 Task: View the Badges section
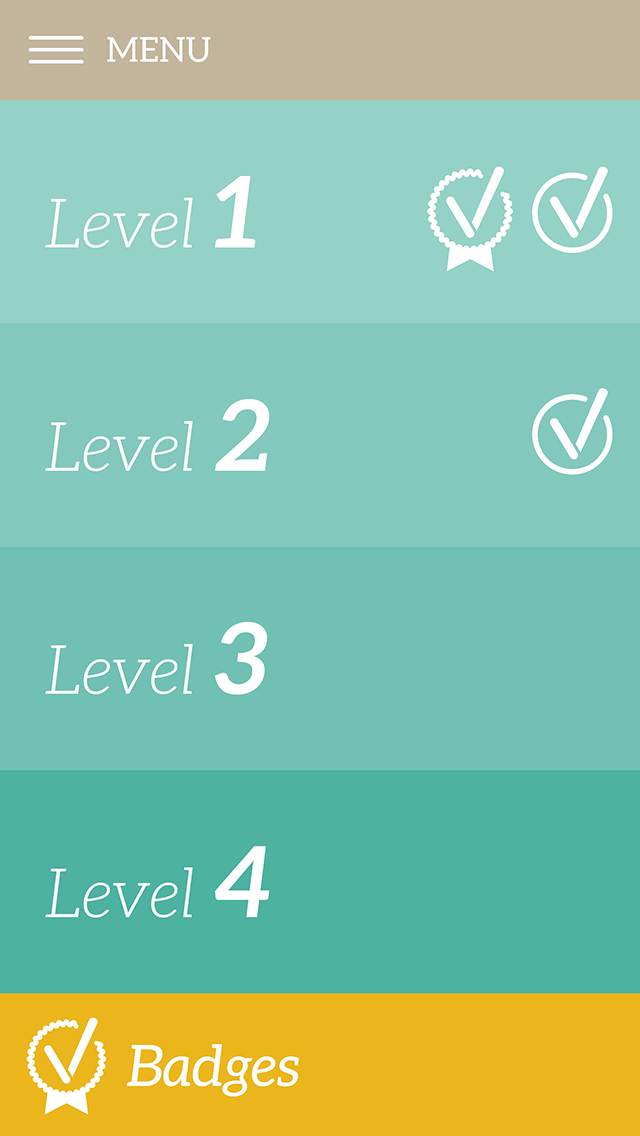[212, 1066]
